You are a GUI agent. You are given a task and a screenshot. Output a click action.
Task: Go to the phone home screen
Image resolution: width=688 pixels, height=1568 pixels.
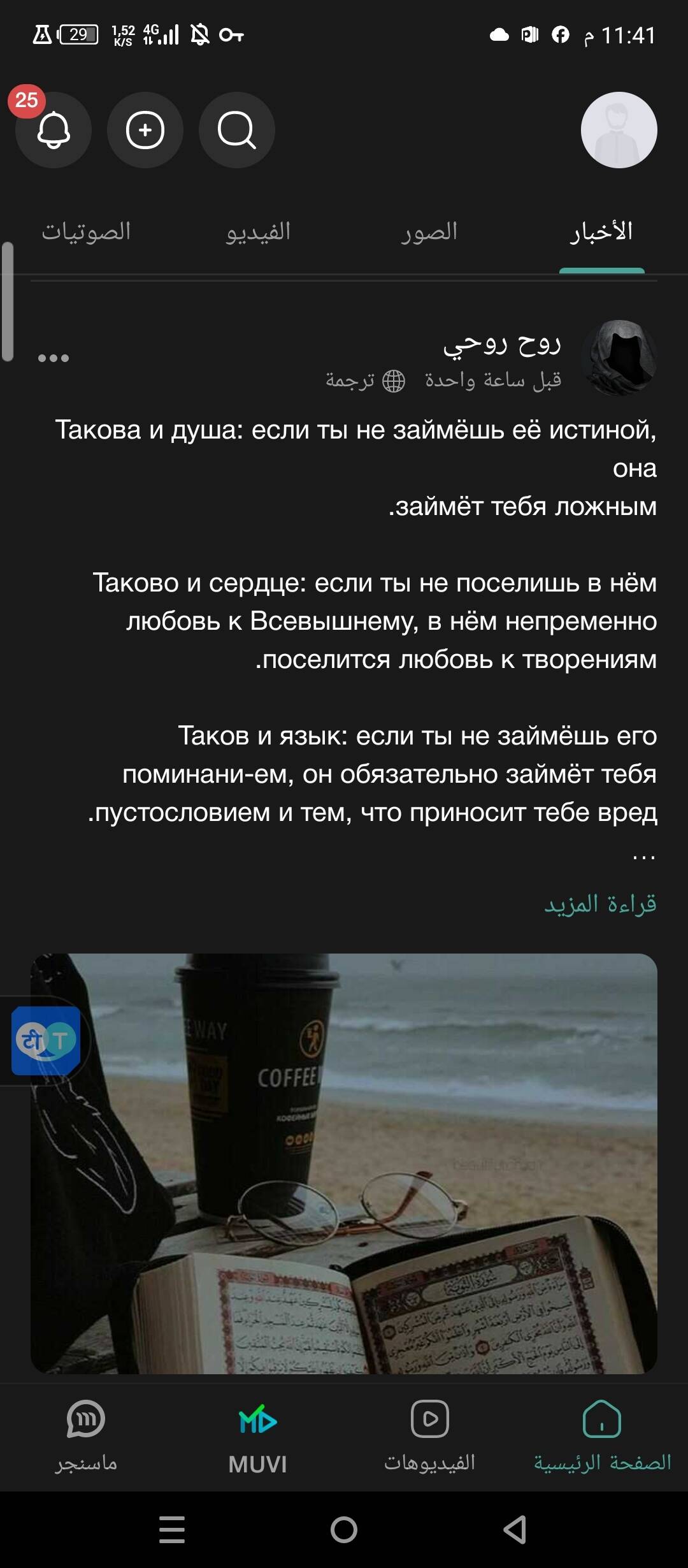pos(344,1529)
